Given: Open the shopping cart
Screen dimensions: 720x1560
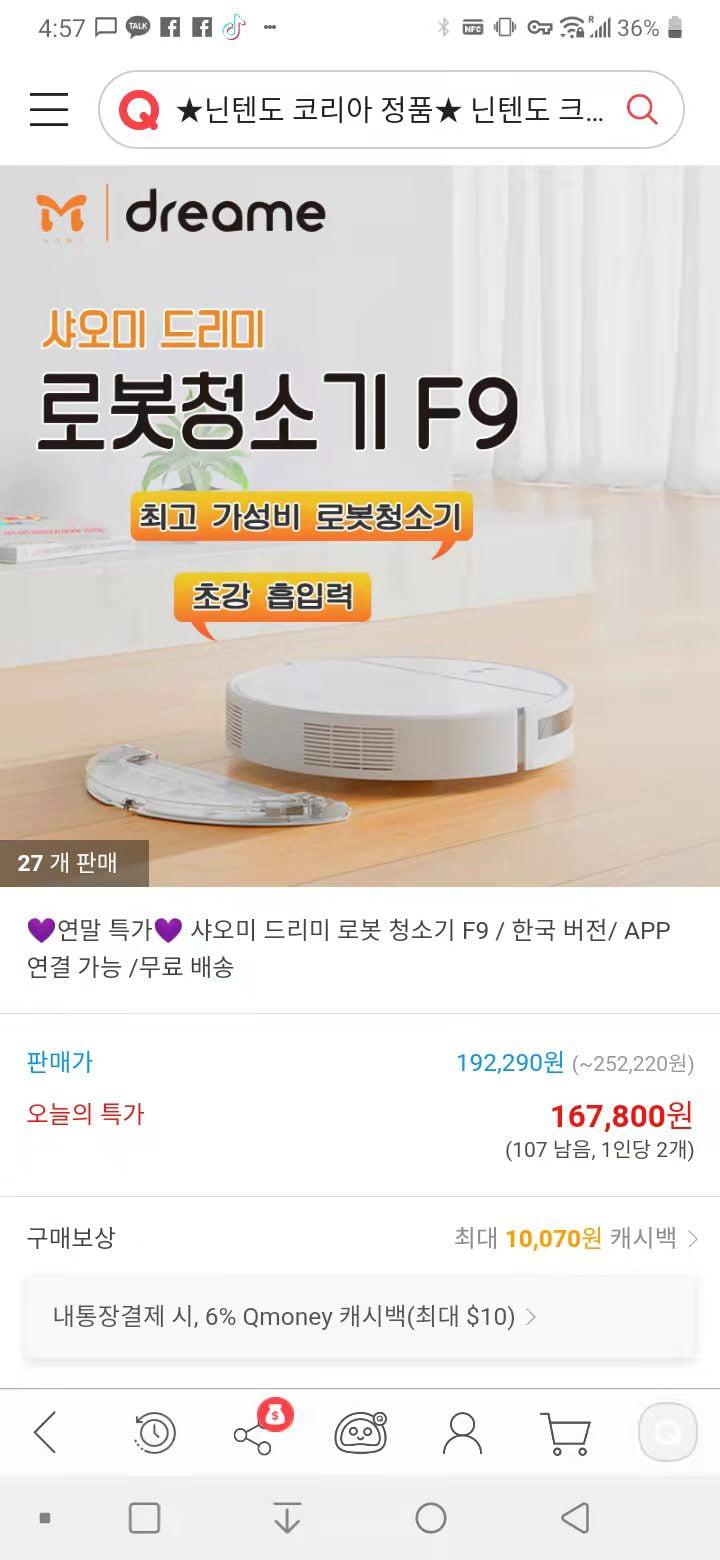Looking at the screenshot, I should (x=565, y=1433).
